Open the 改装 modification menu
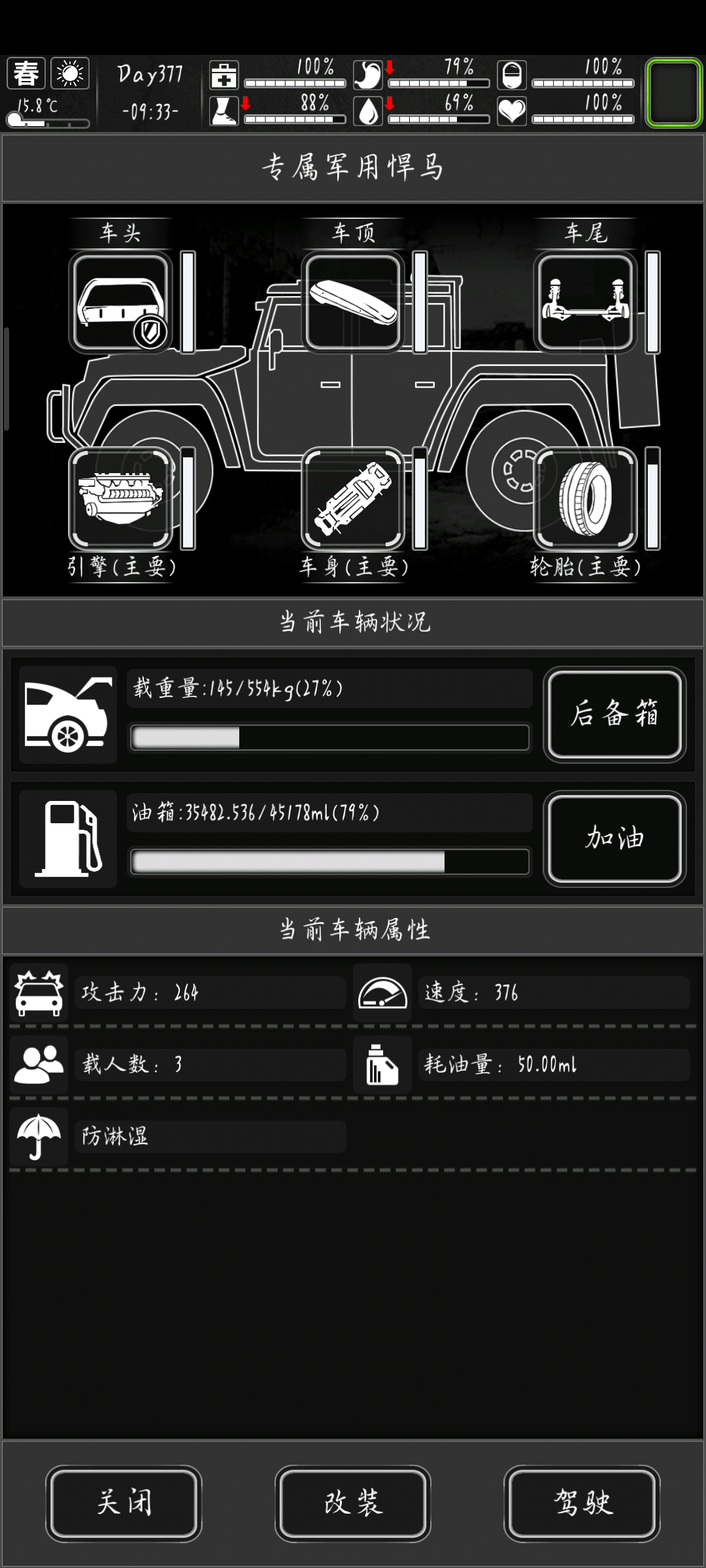This screenshot has width=706, height=1568. [353, 1503]
